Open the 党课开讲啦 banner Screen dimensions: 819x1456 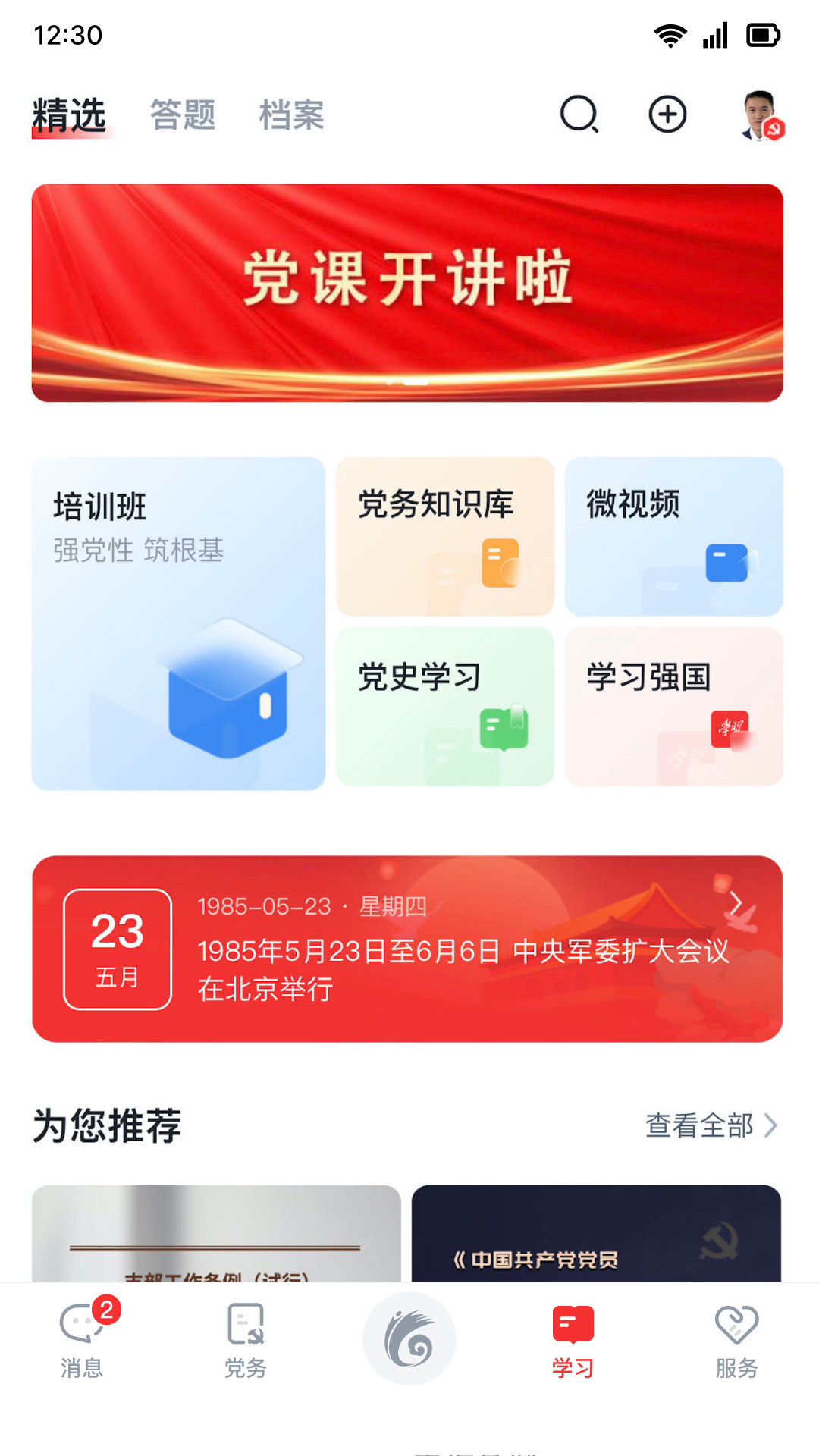click(408, 292)
